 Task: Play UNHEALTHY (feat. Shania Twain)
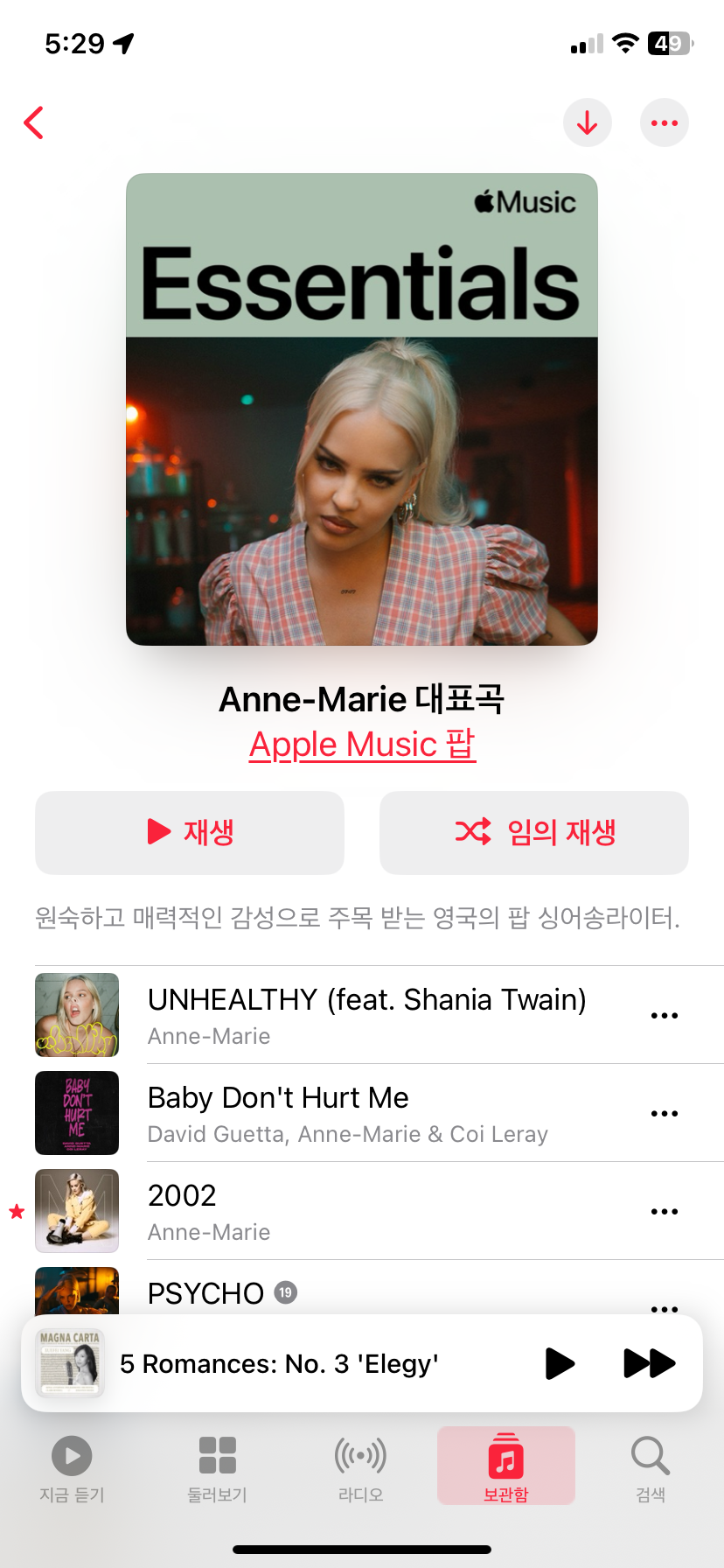(365, 1014)
